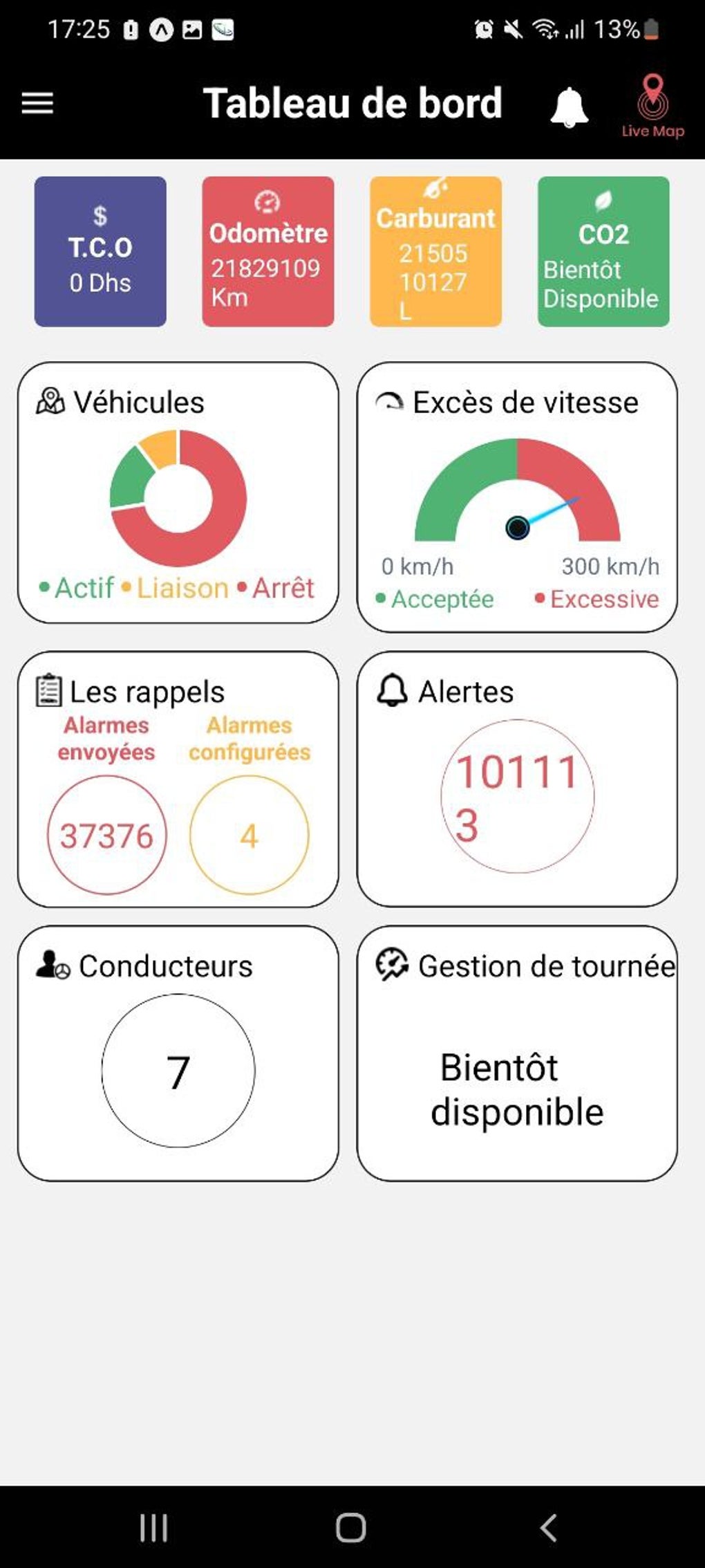This screenshot has width=705, height=1568.
Task: Open the notifications bell
Action: (569, 107)
